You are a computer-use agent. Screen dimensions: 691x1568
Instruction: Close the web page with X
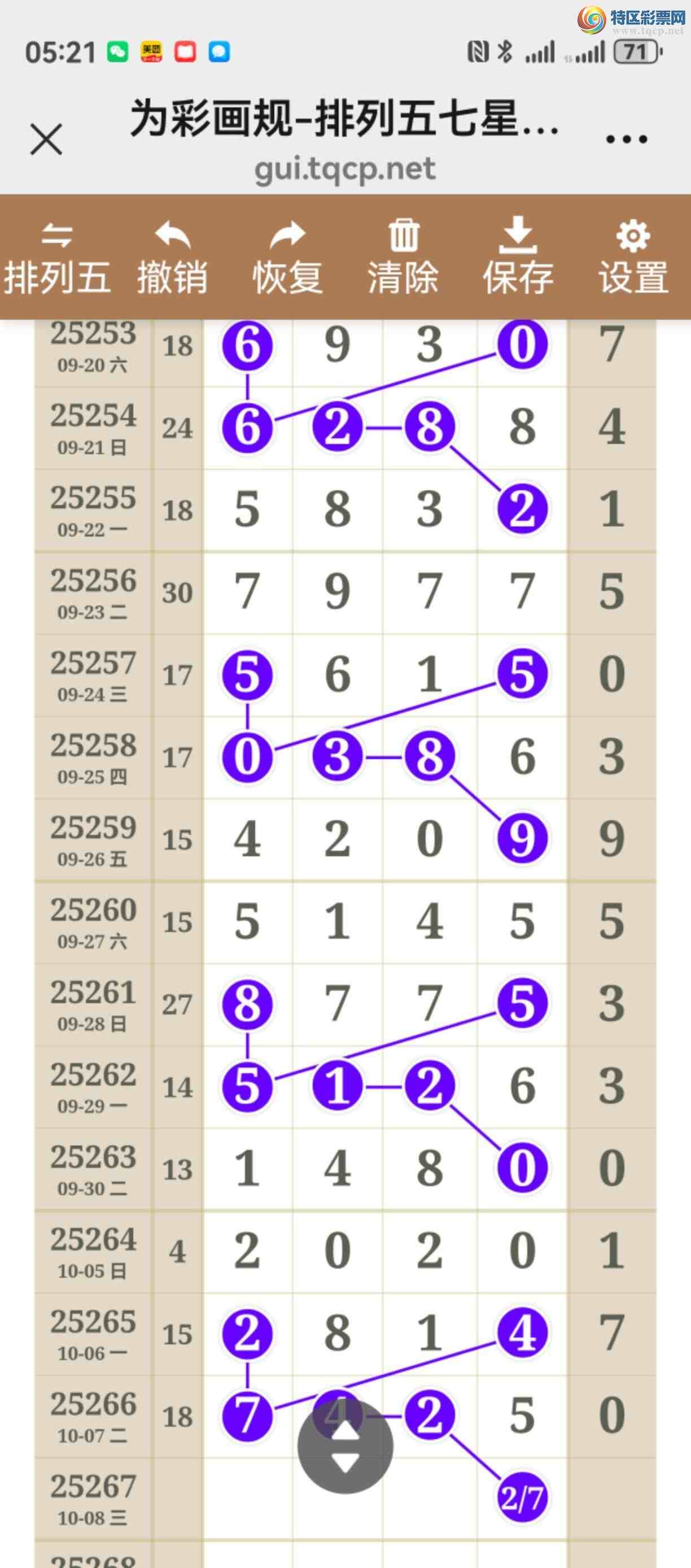click(x=46, y=140)
